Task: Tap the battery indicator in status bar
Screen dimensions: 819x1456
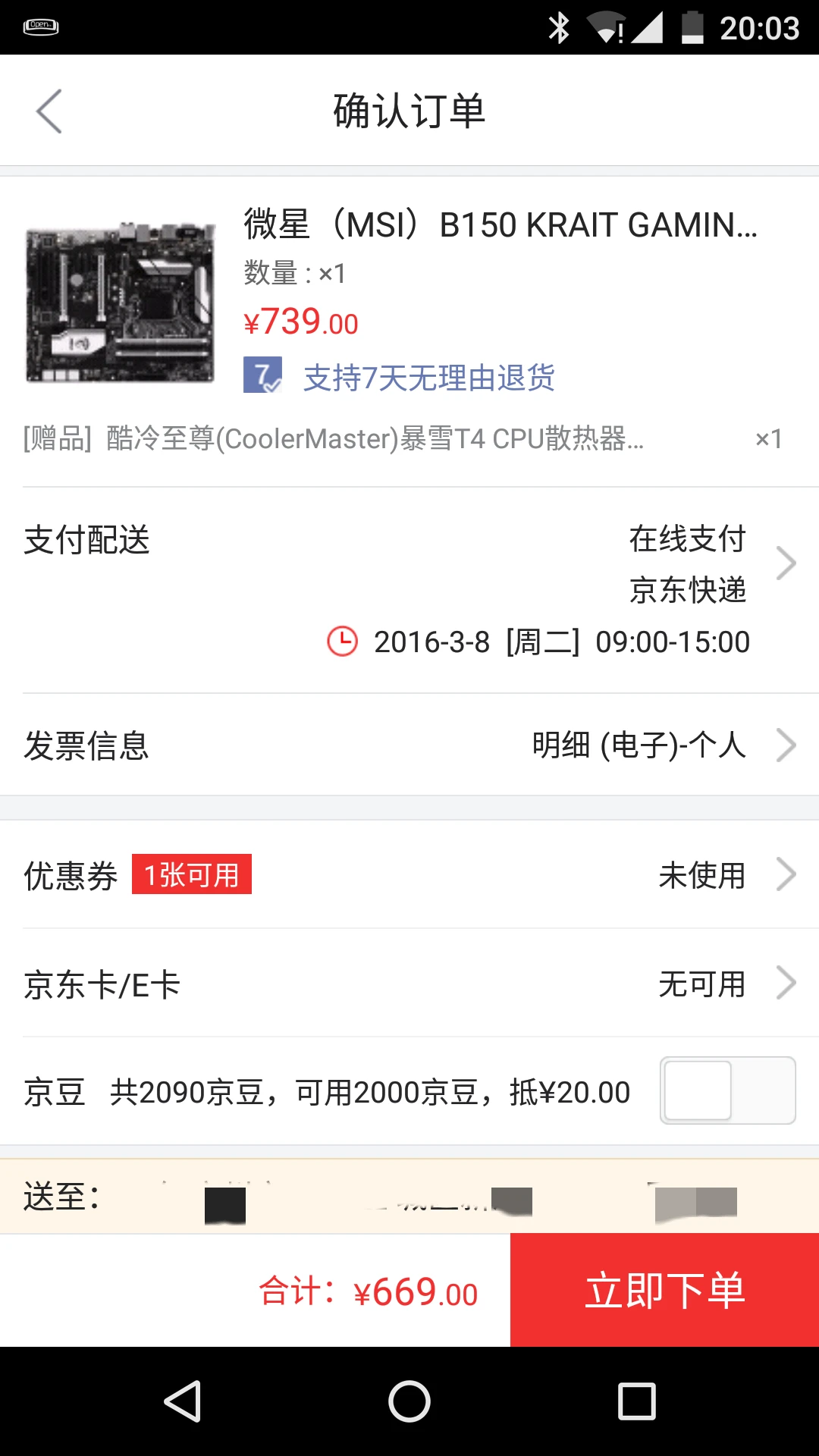Action: (x=695, y=27)
